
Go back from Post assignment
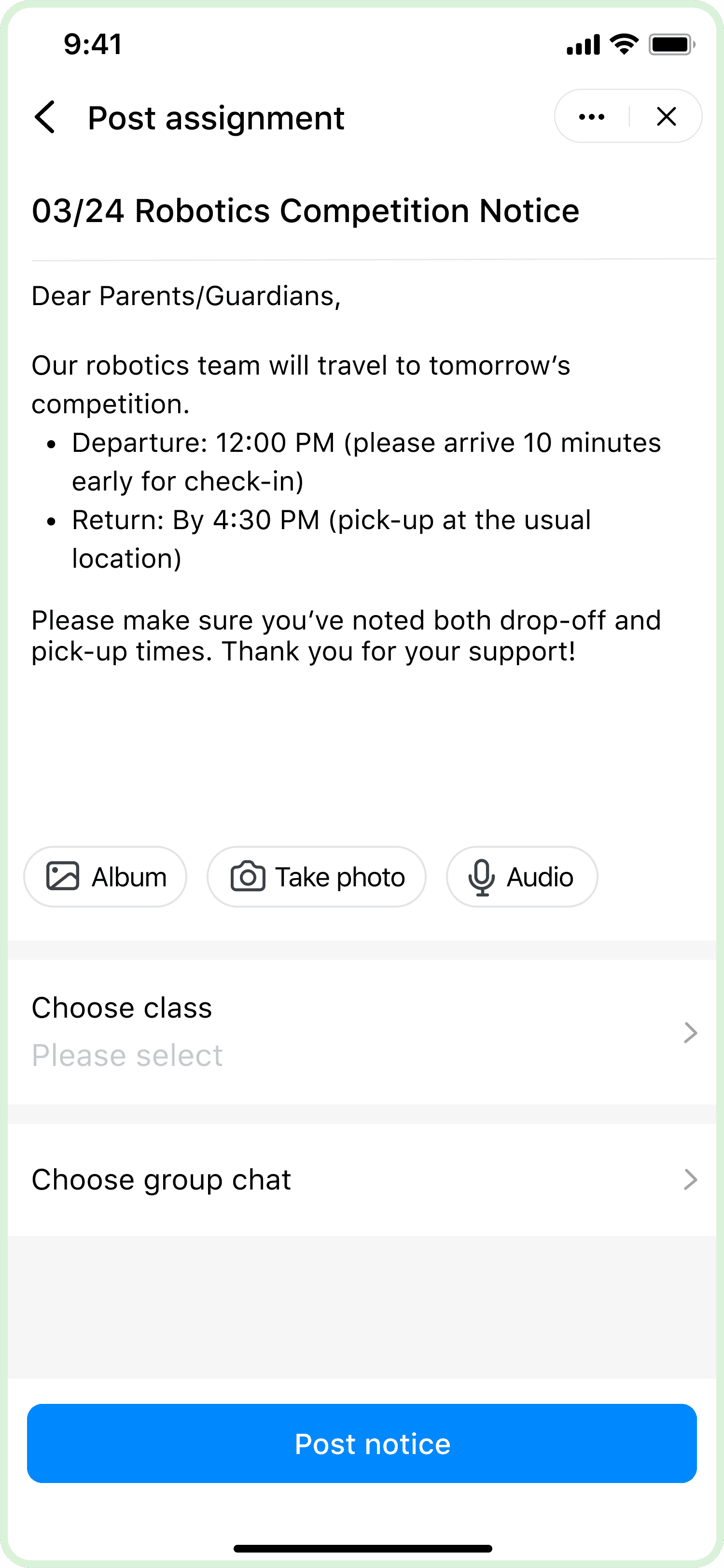tap(45, 117)
